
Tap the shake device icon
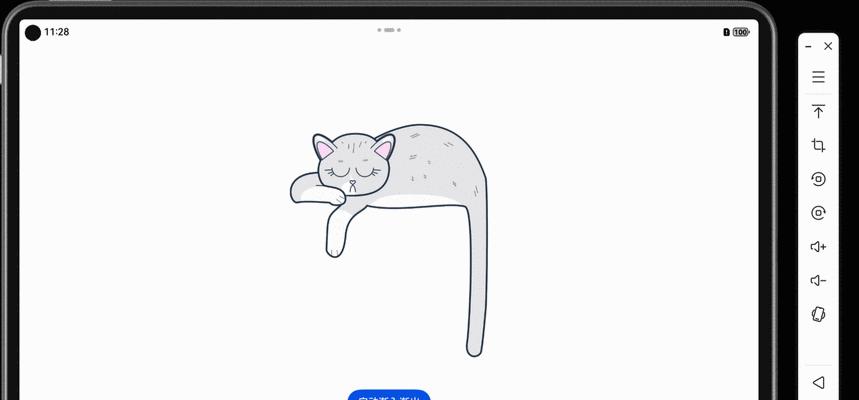[818, 315]
